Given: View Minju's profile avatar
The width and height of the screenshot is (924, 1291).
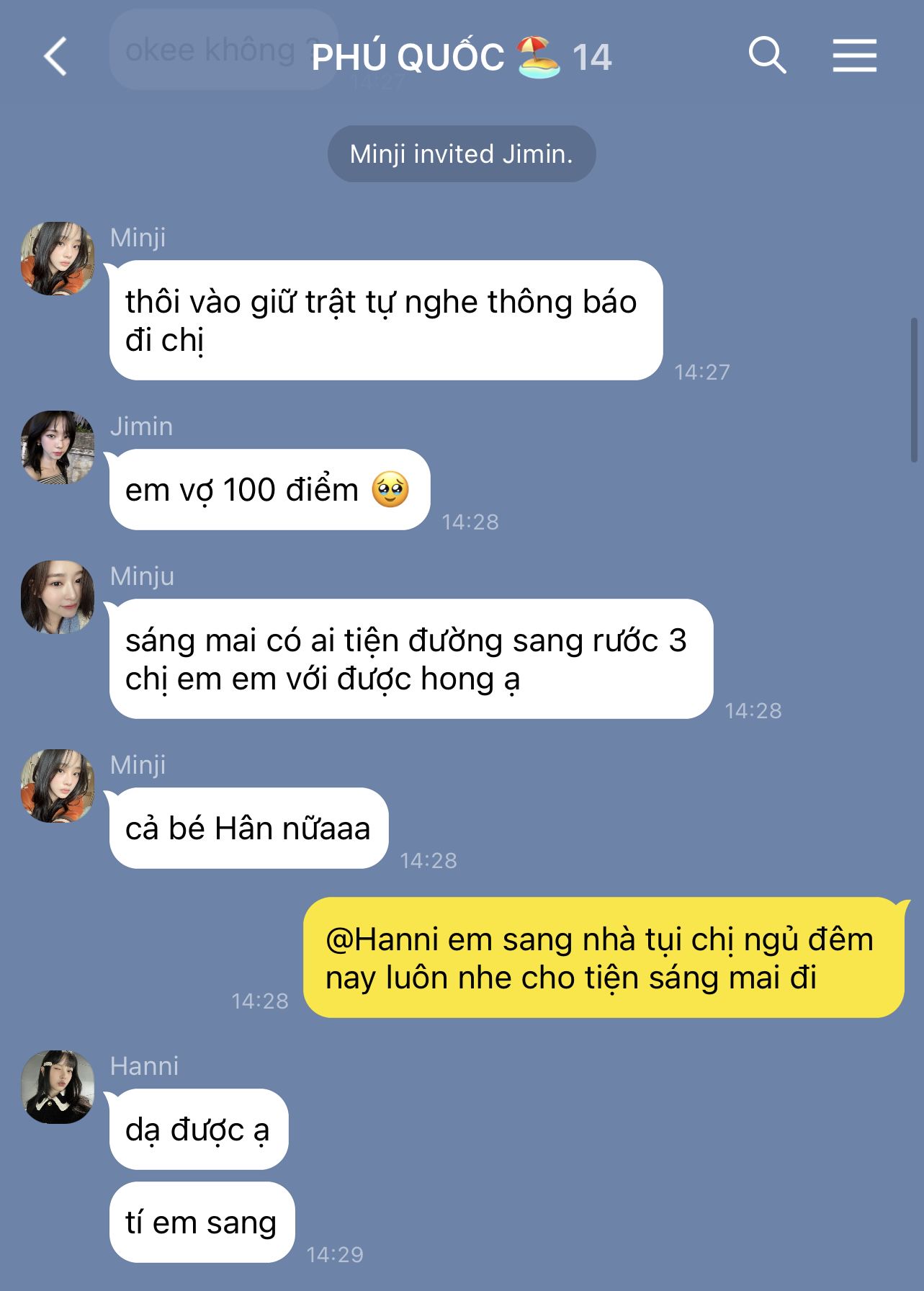Looking at the screenshot, I should 58,597.
